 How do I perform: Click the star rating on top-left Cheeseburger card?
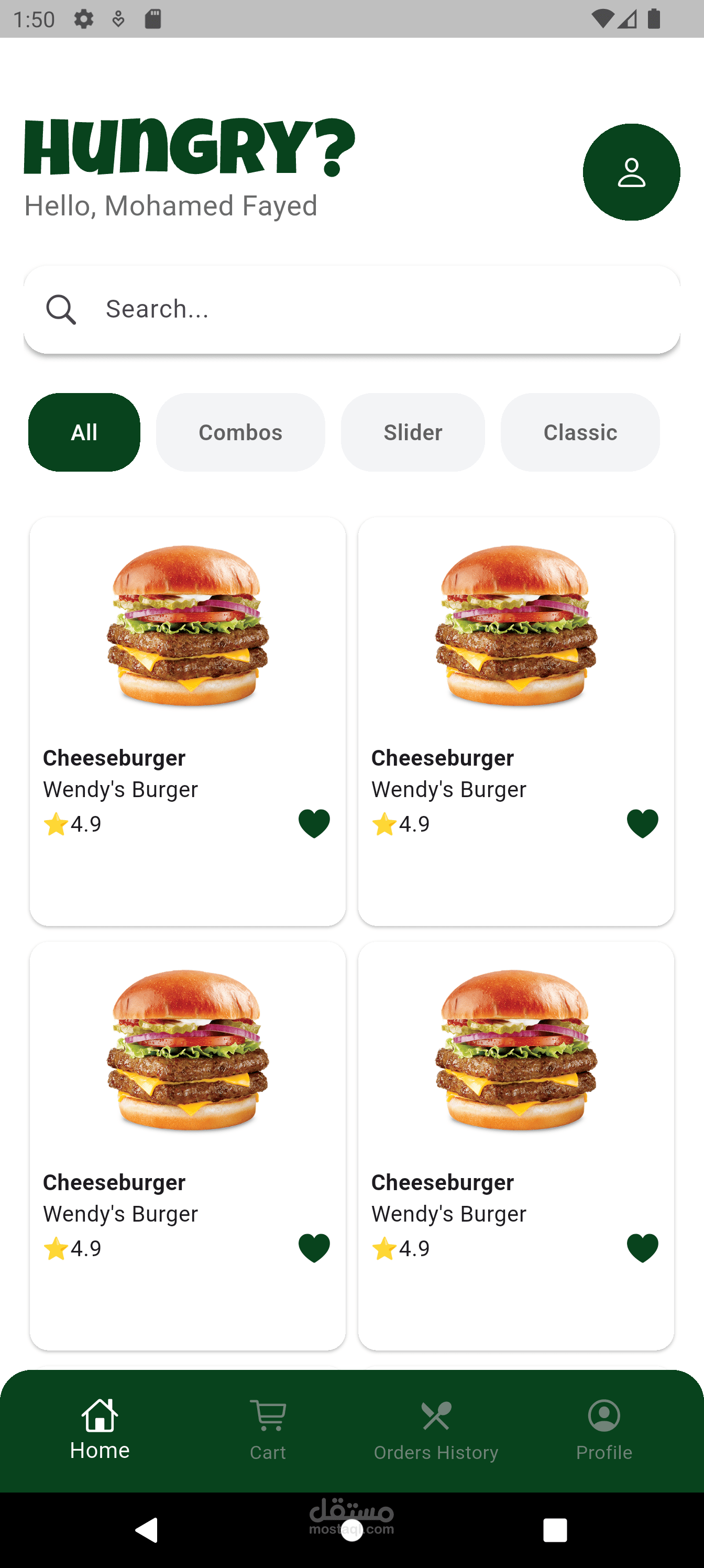(x=56, y=823)
